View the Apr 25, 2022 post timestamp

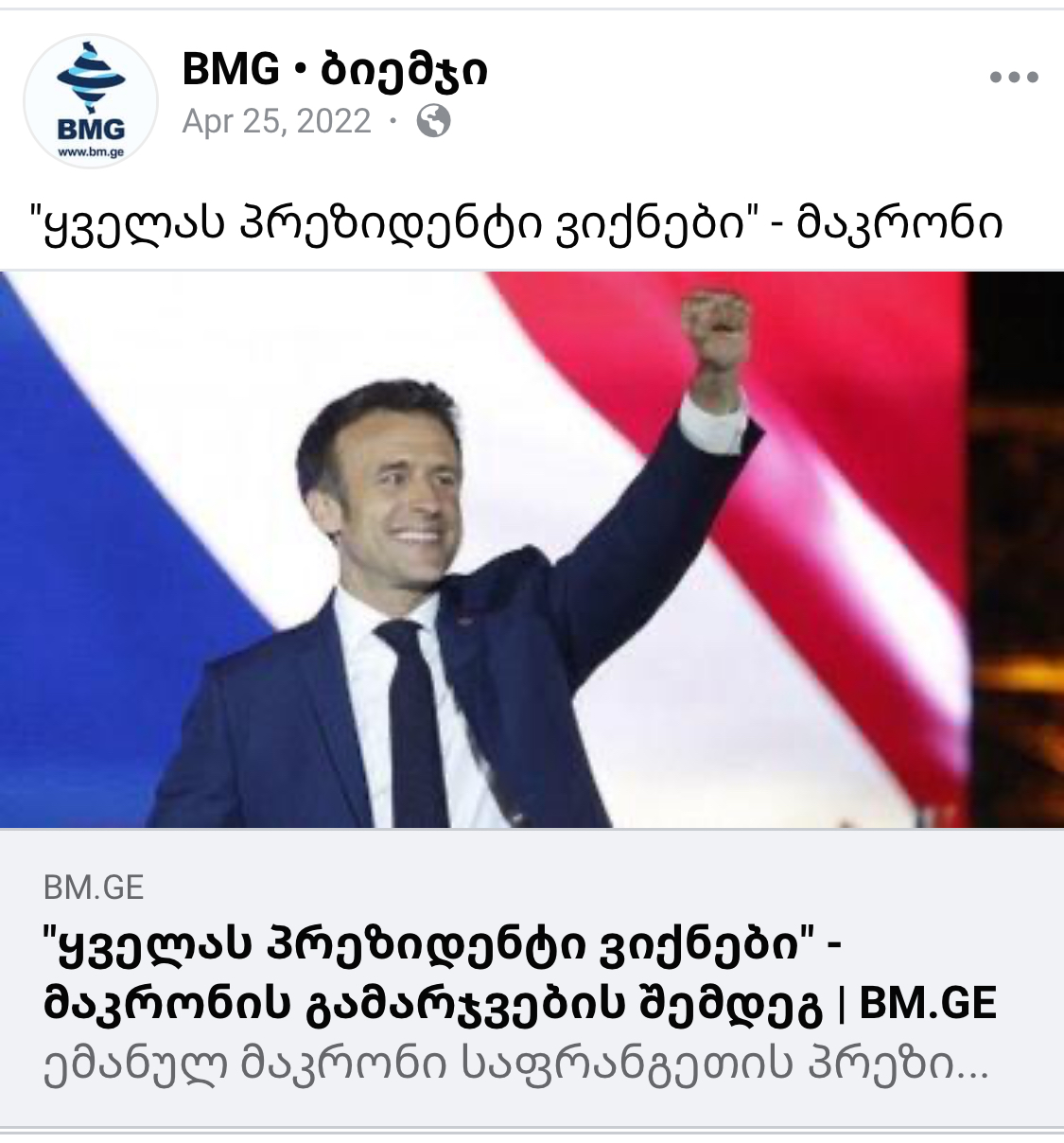[x=276, y=122]
